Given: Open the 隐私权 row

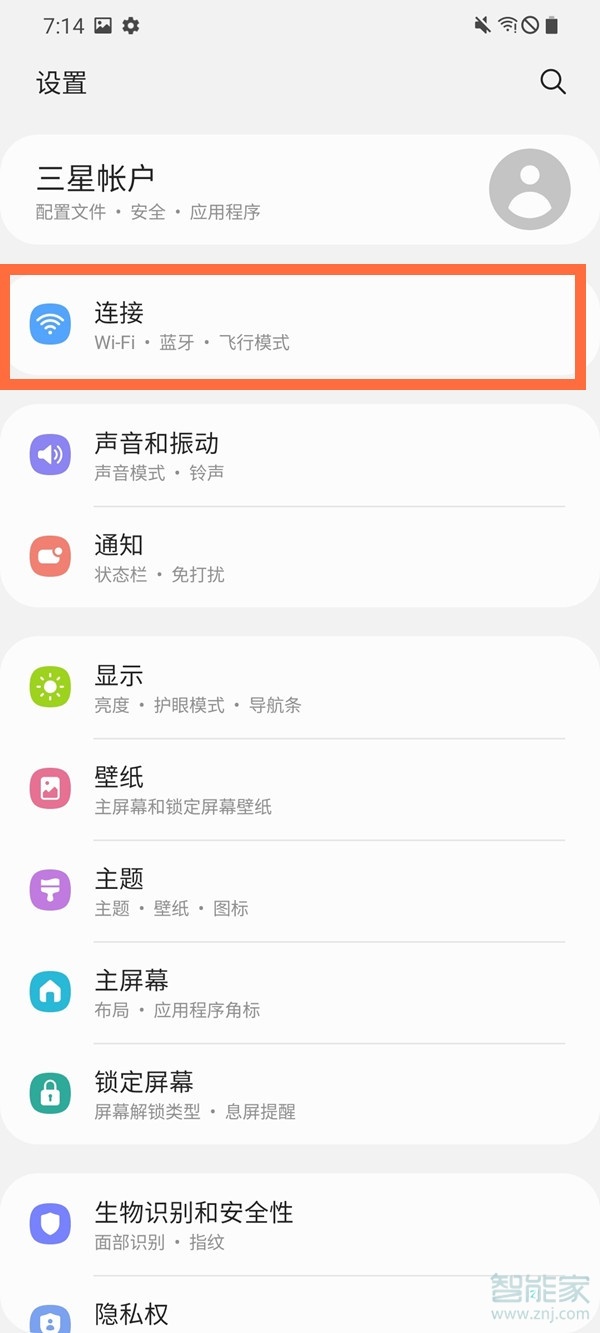Looking at the screenshot, I should (300, 1314).
